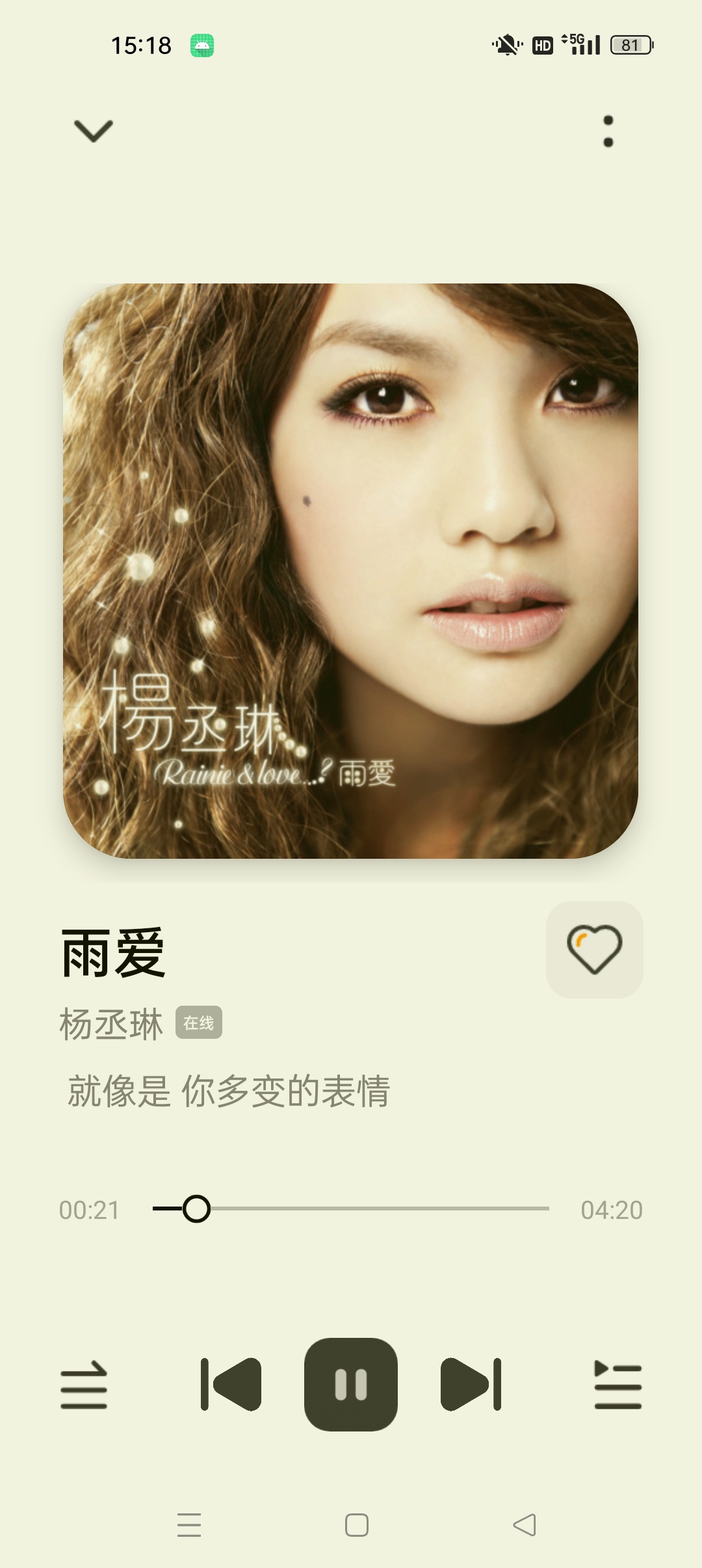Open the three-dot overflow menu
Image resolution: width=702 pixels, height=1568 pixels.
tap(608, 131)
